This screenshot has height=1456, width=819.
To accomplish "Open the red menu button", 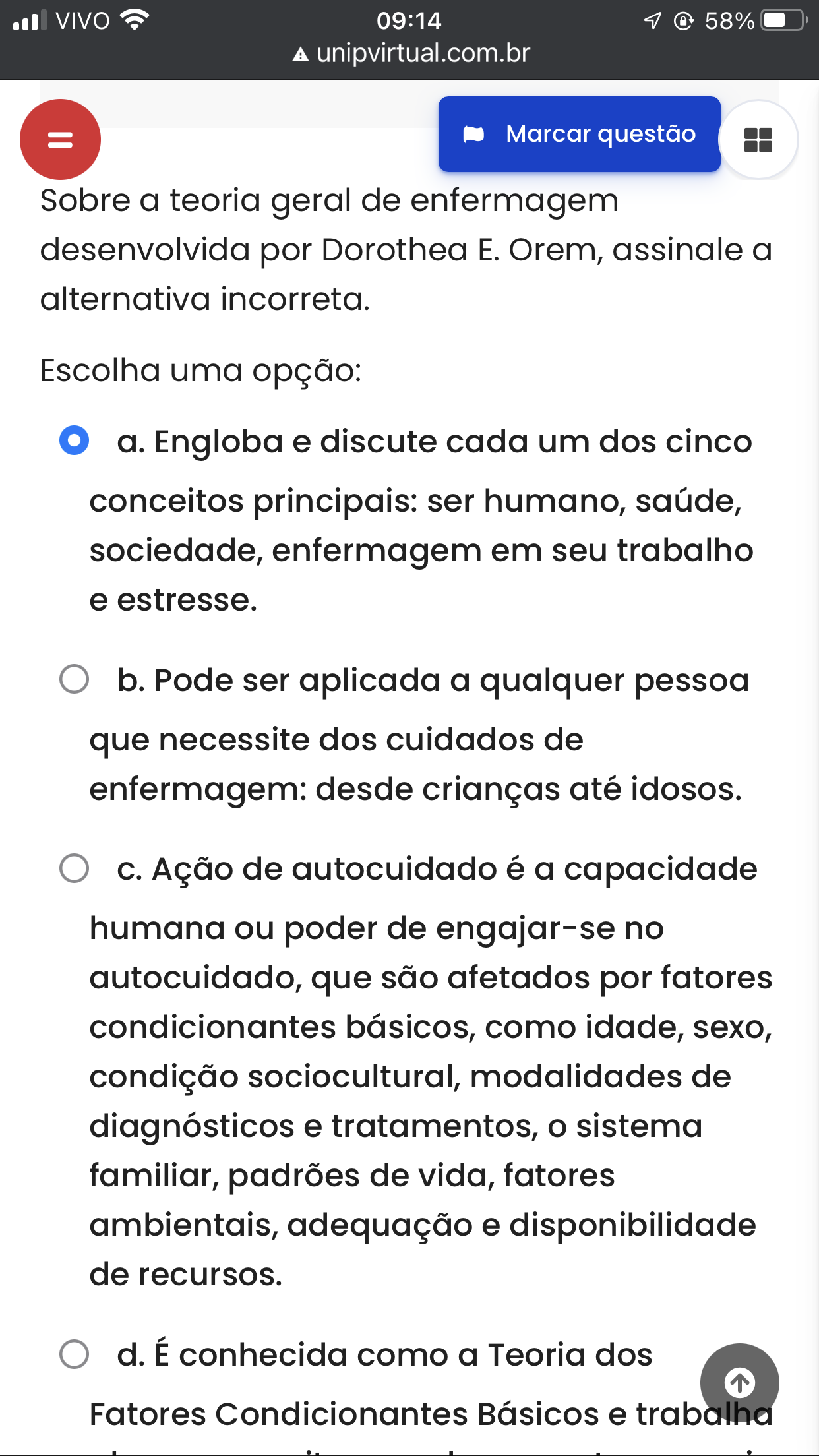I will pos(60,139).
